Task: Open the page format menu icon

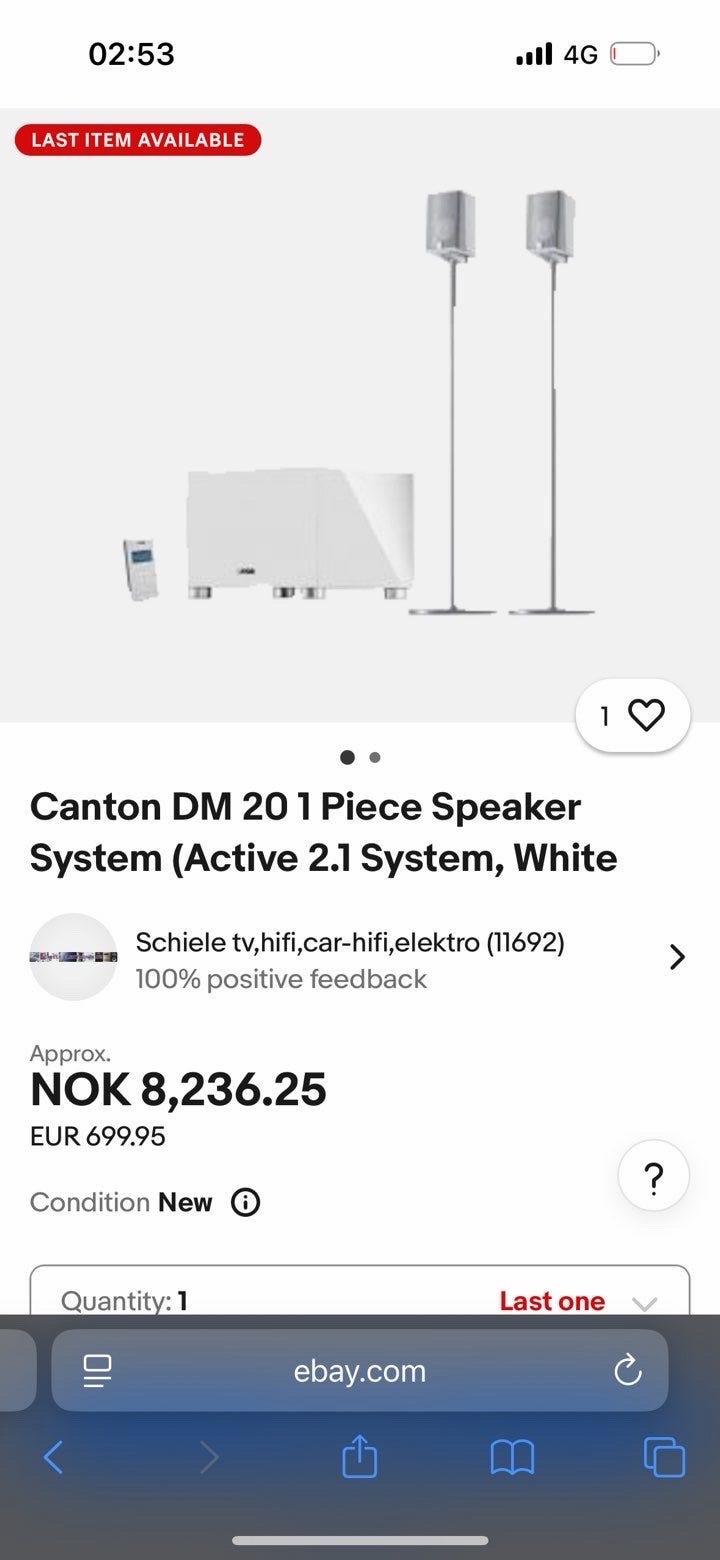Action: click(x=97, y=1370)
